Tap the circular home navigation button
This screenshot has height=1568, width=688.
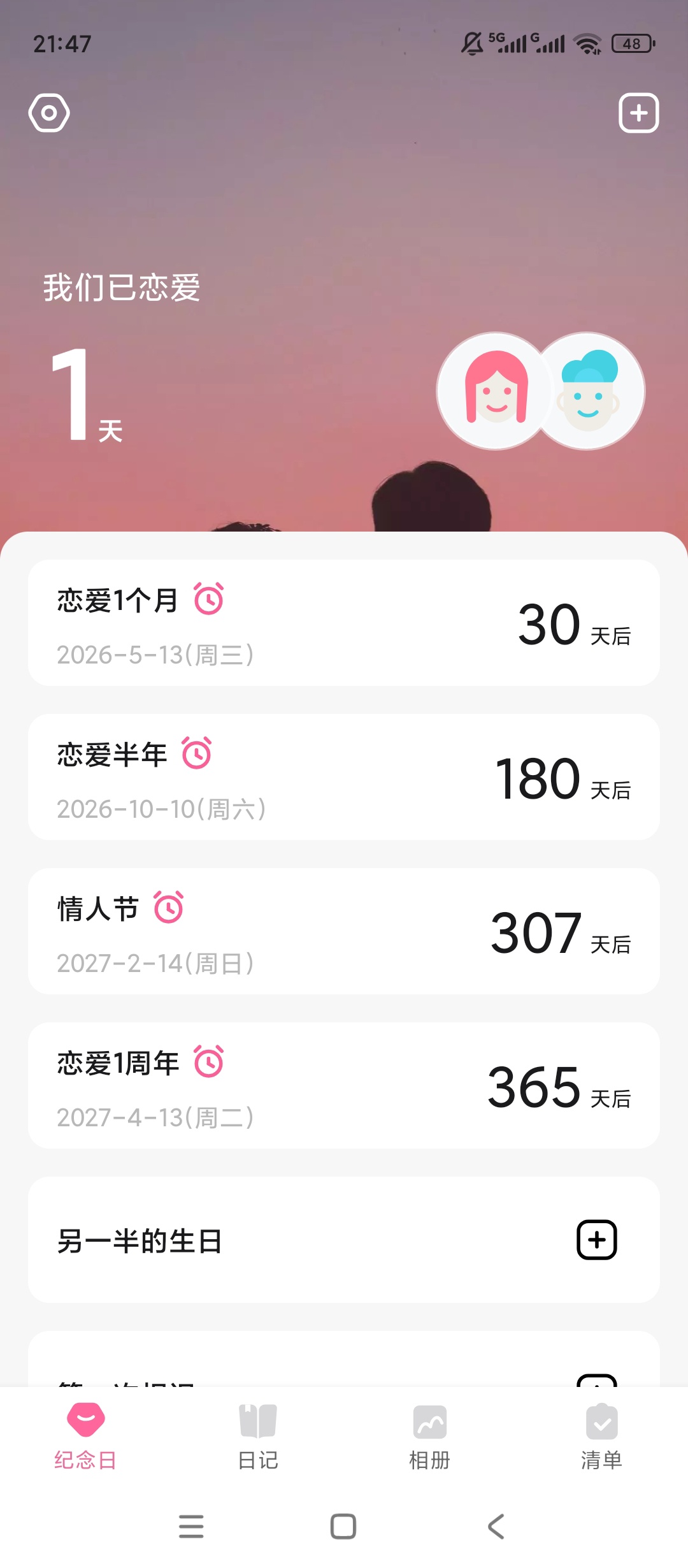tap(343, 1528)
